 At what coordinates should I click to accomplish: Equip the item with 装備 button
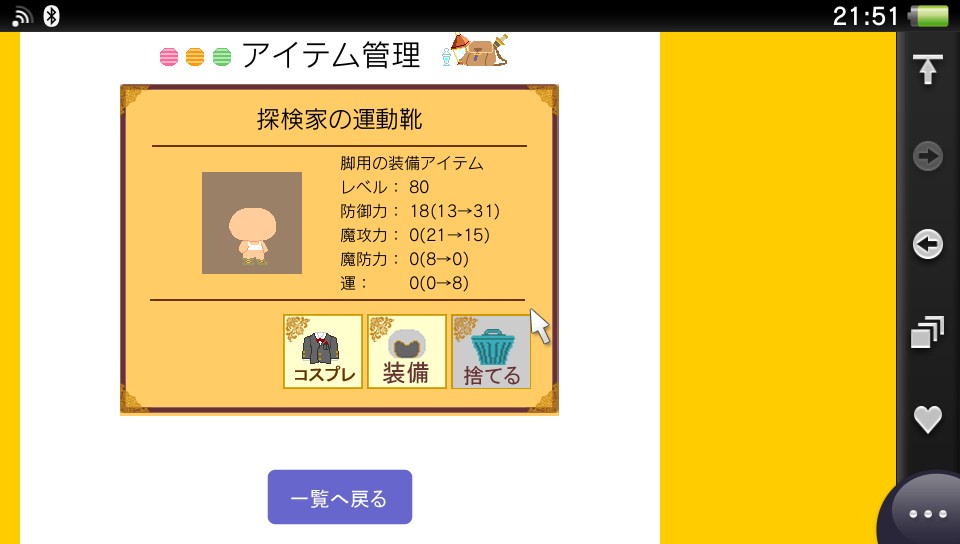(x=407, y=351)
